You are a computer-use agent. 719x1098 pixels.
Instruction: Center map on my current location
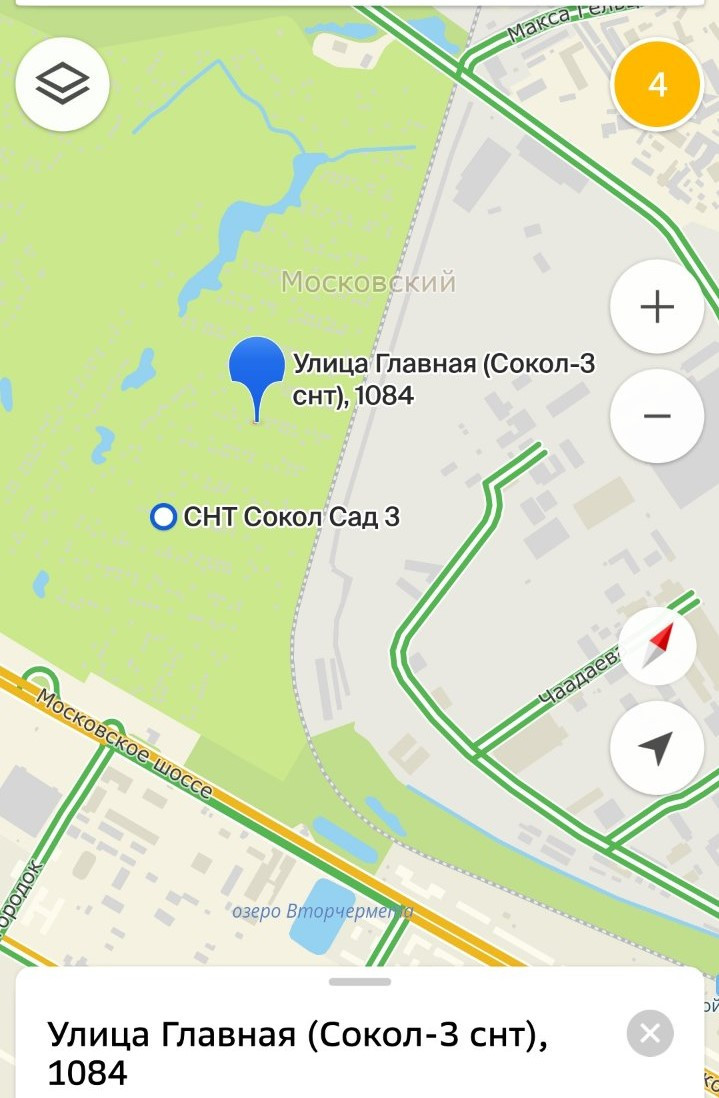tap(657, 748)
